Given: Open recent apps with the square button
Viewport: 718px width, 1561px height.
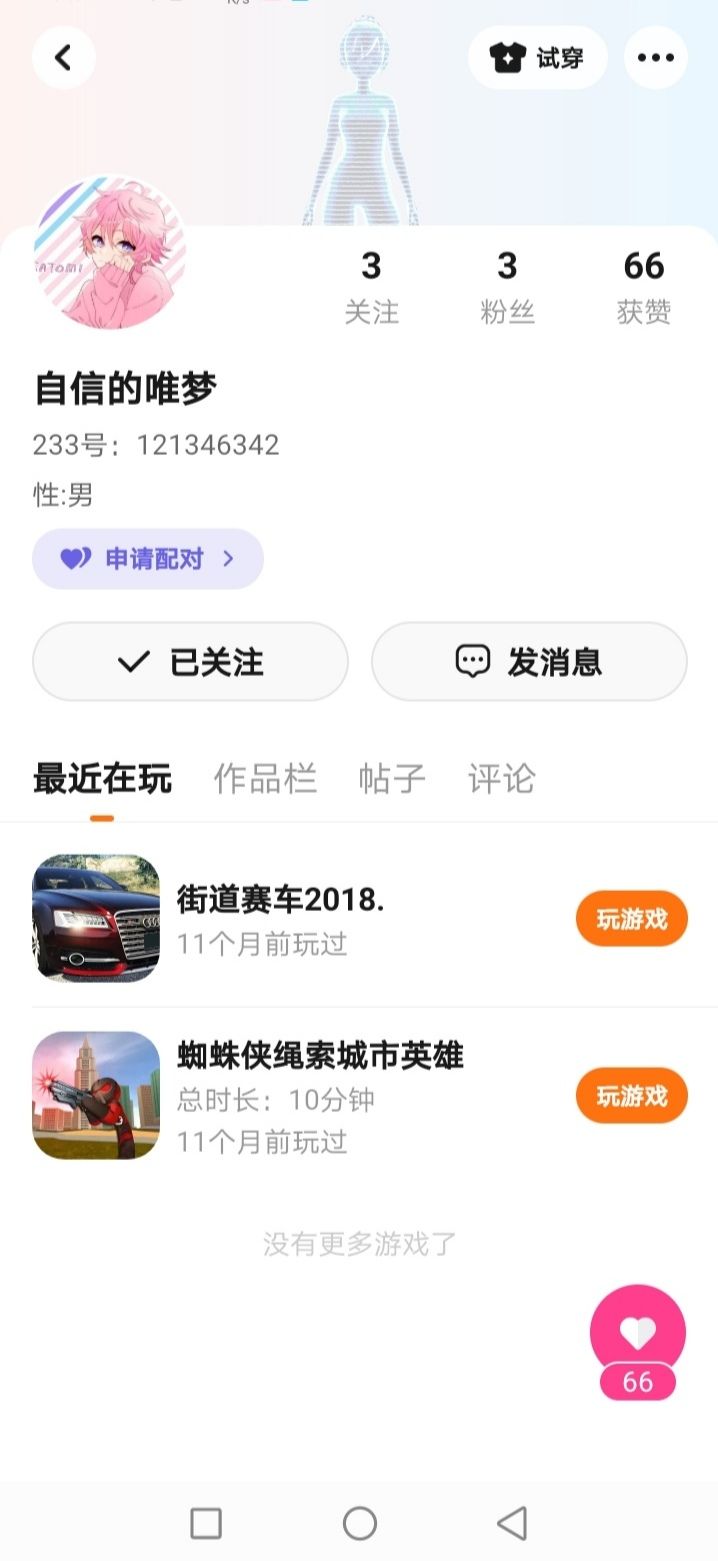Looking at the screenshot, I should 206,1523.
